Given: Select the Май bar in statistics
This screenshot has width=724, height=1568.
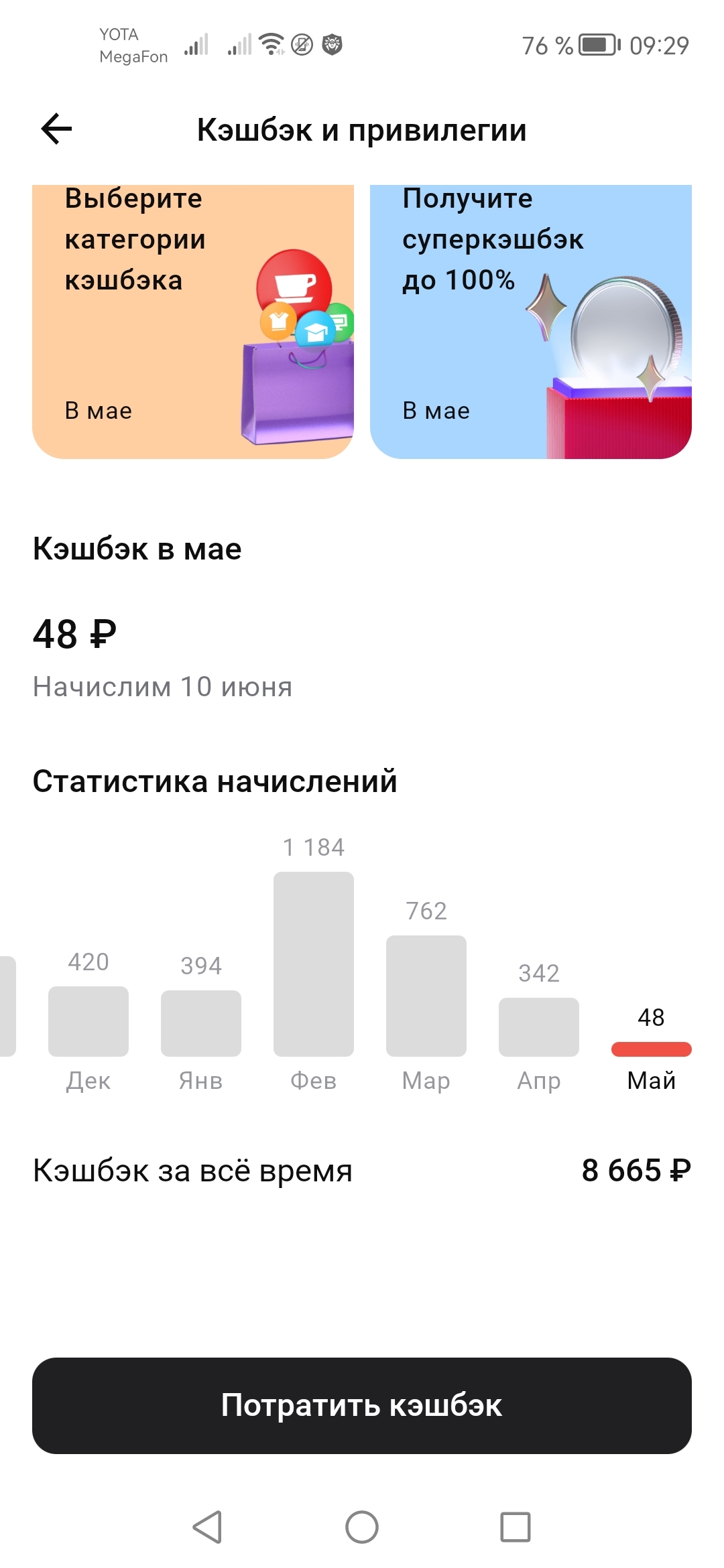Looking at the screenshot, I should coord(651,1049).
